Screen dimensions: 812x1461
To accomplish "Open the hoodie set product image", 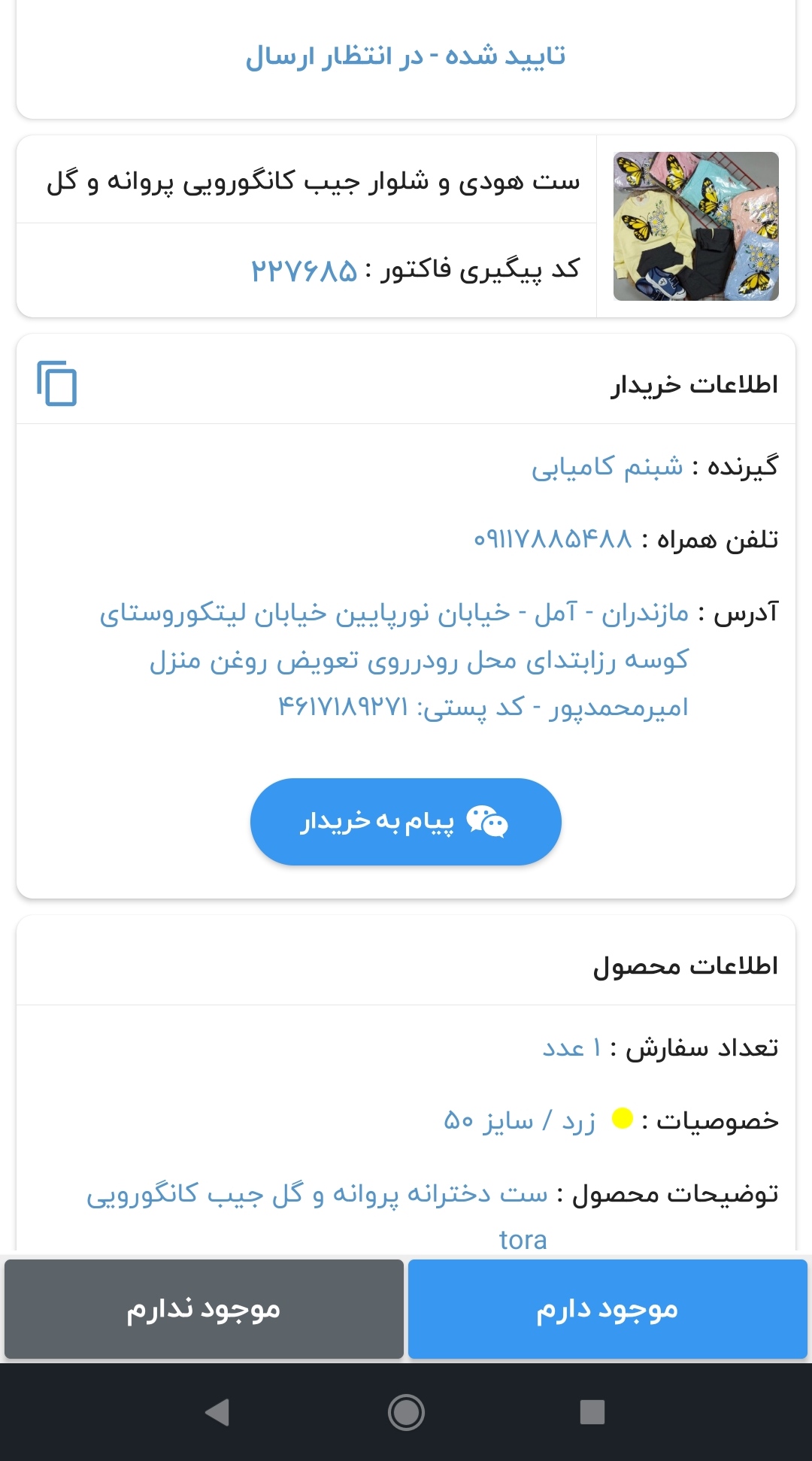I will [x=696, y=226].
